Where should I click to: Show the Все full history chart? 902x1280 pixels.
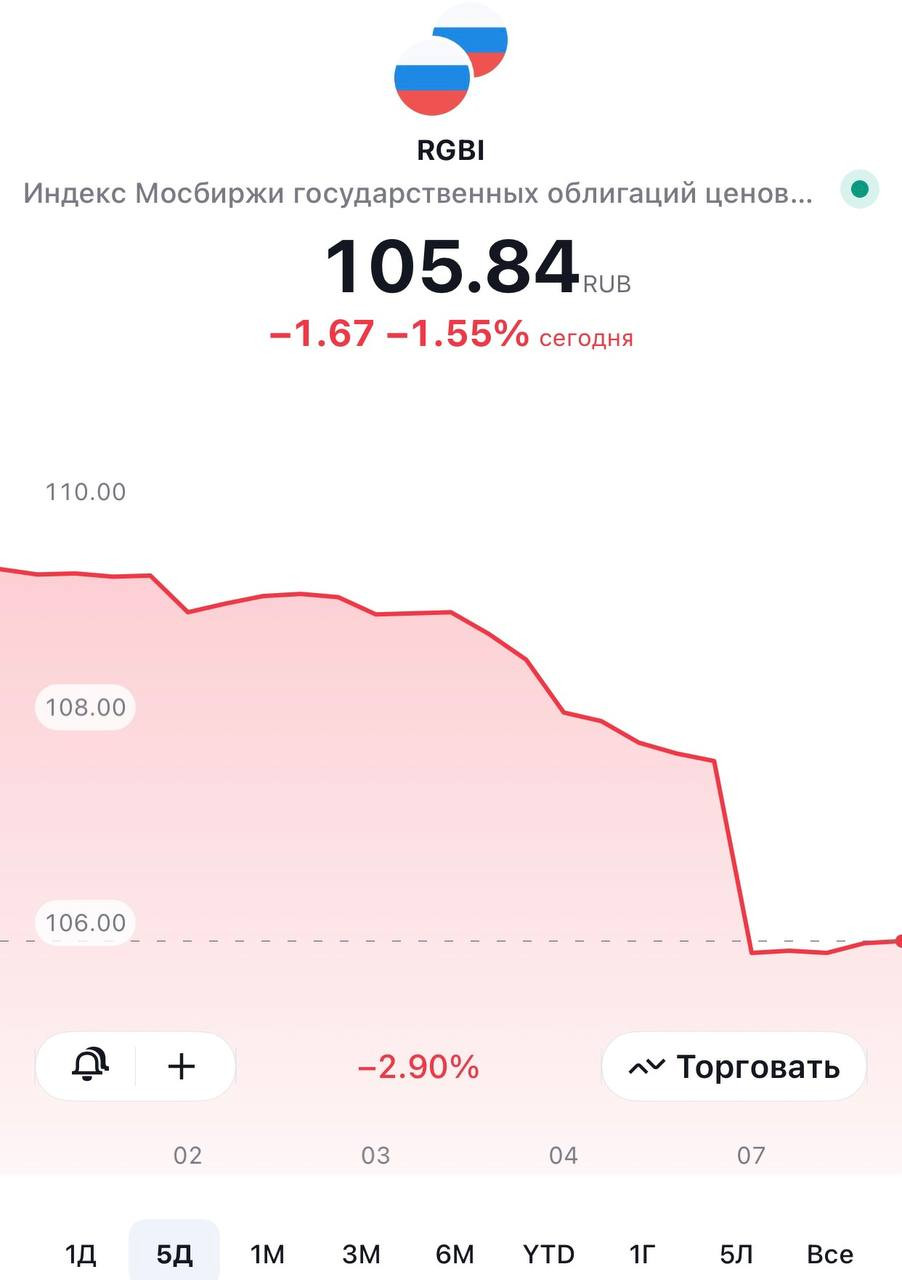point(830,1254)
